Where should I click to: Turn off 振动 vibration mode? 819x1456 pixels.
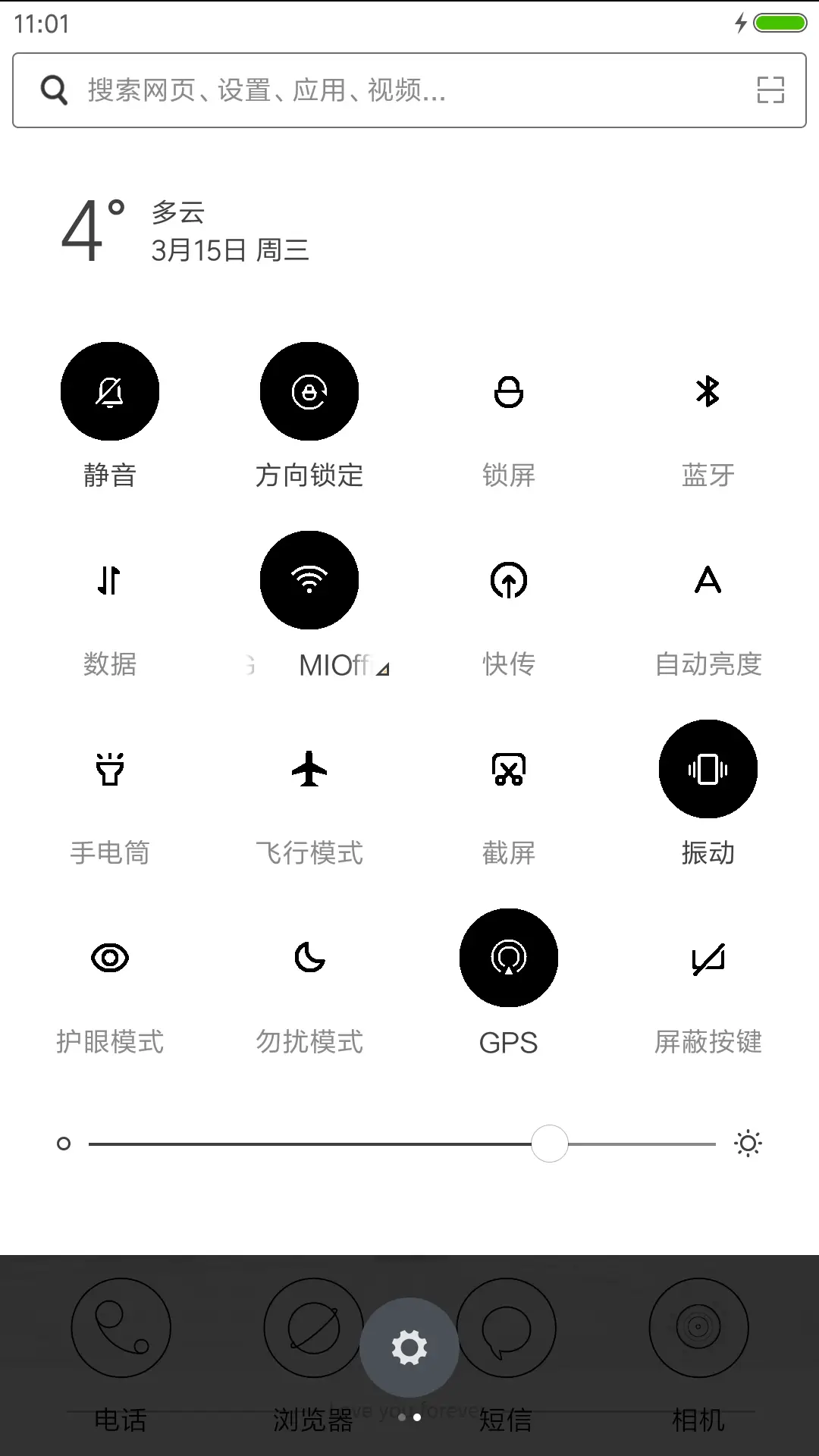coord(708,769)
